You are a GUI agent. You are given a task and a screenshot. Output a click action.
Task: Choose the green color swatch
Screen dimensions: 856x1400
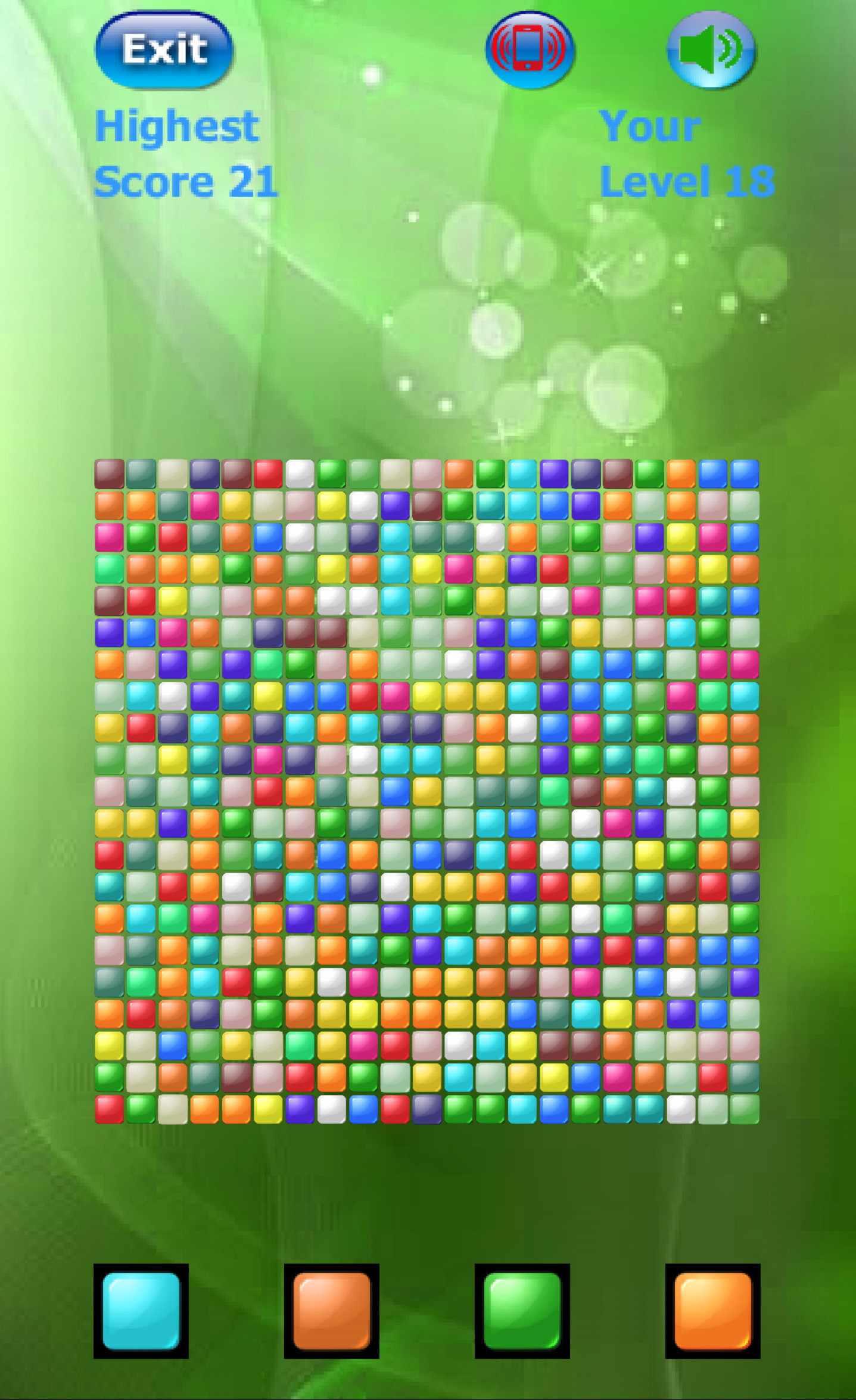(x=522, y=1311)
